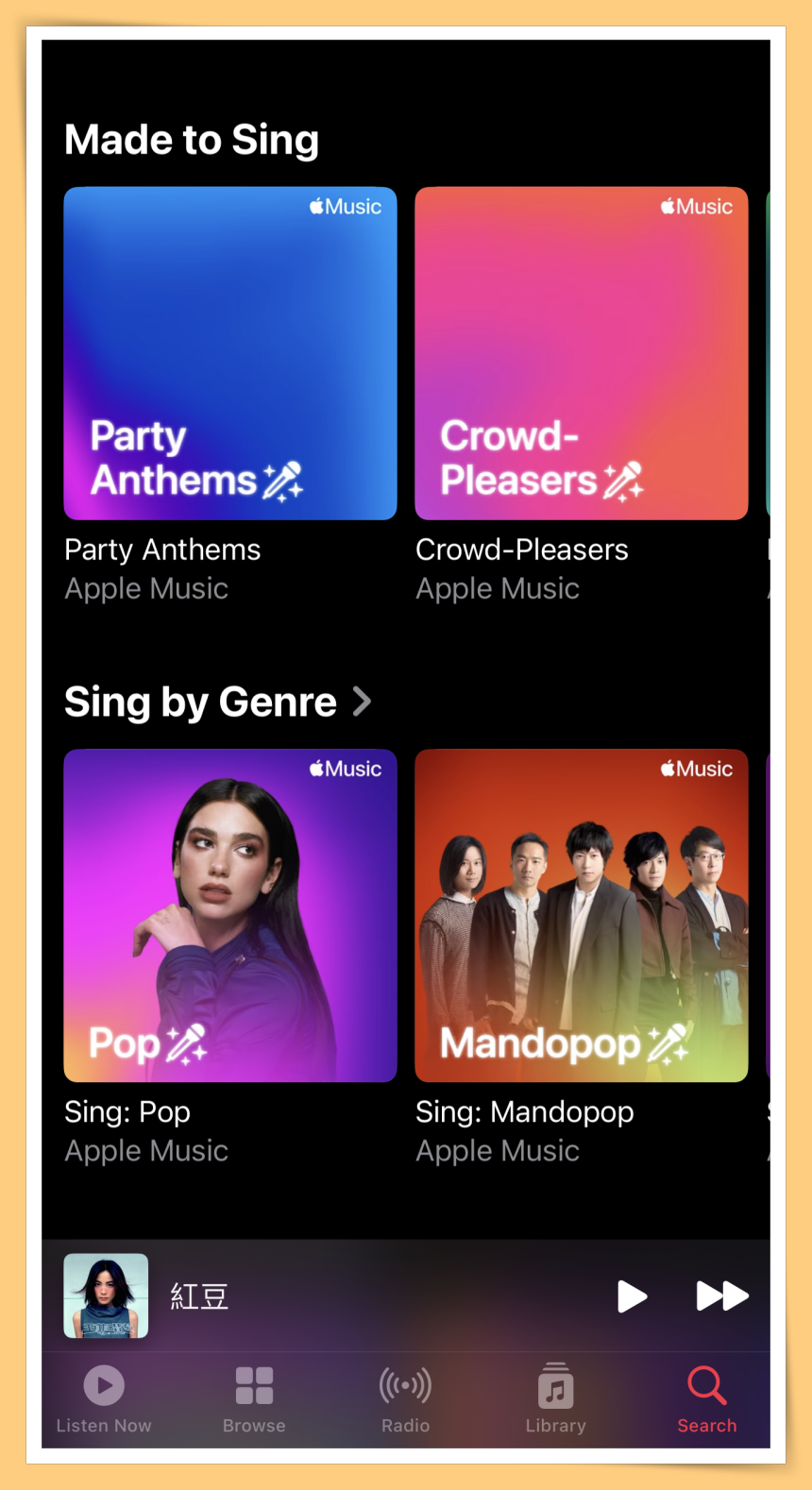This screenshot has height=1490, width=812.
Task: Tap the Apple Music logo on Party Anthems
Action: pyautogui.click(x=344, y=207)
